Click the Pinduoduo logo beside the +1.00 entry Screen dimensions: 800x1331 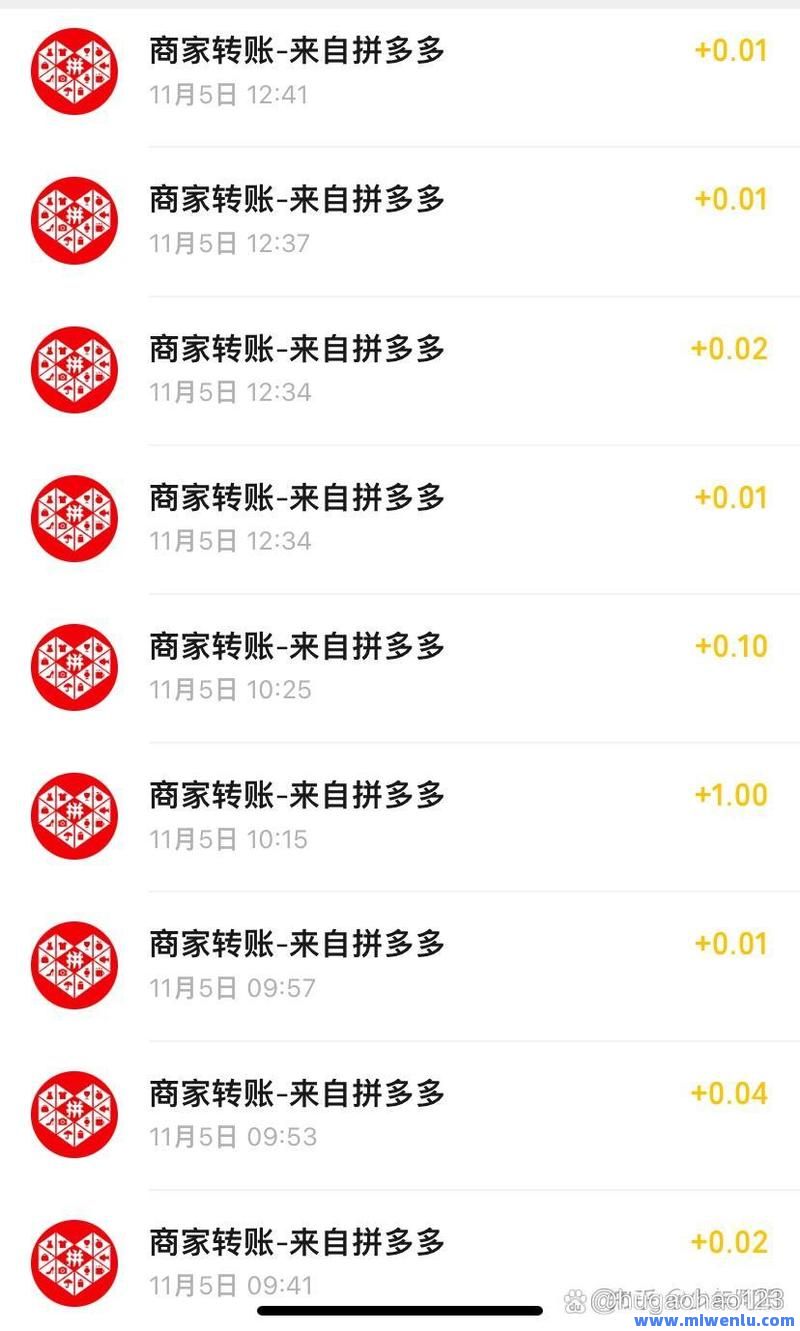(x=74, y=815)
